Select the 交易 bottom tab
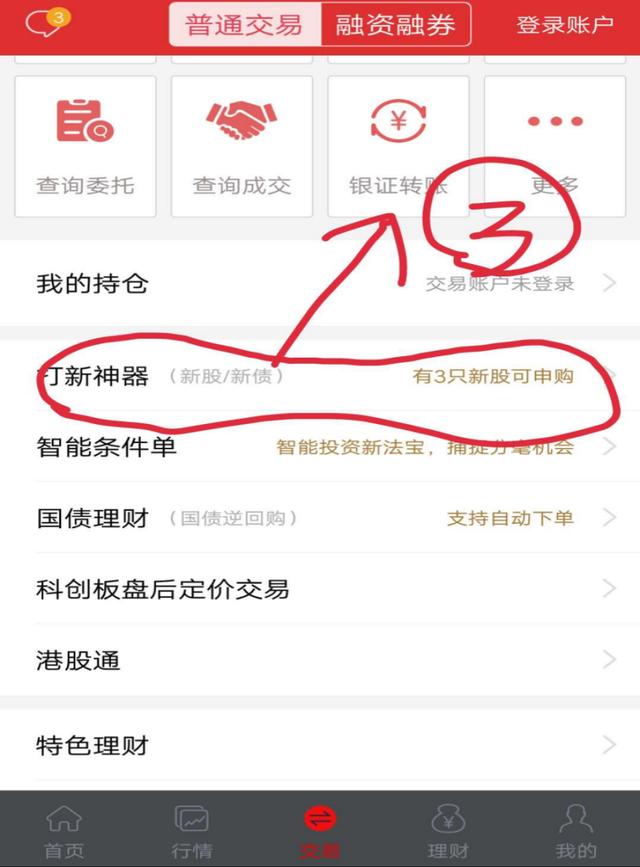Viewport: 640px width, 867px height. click(320, 830)
